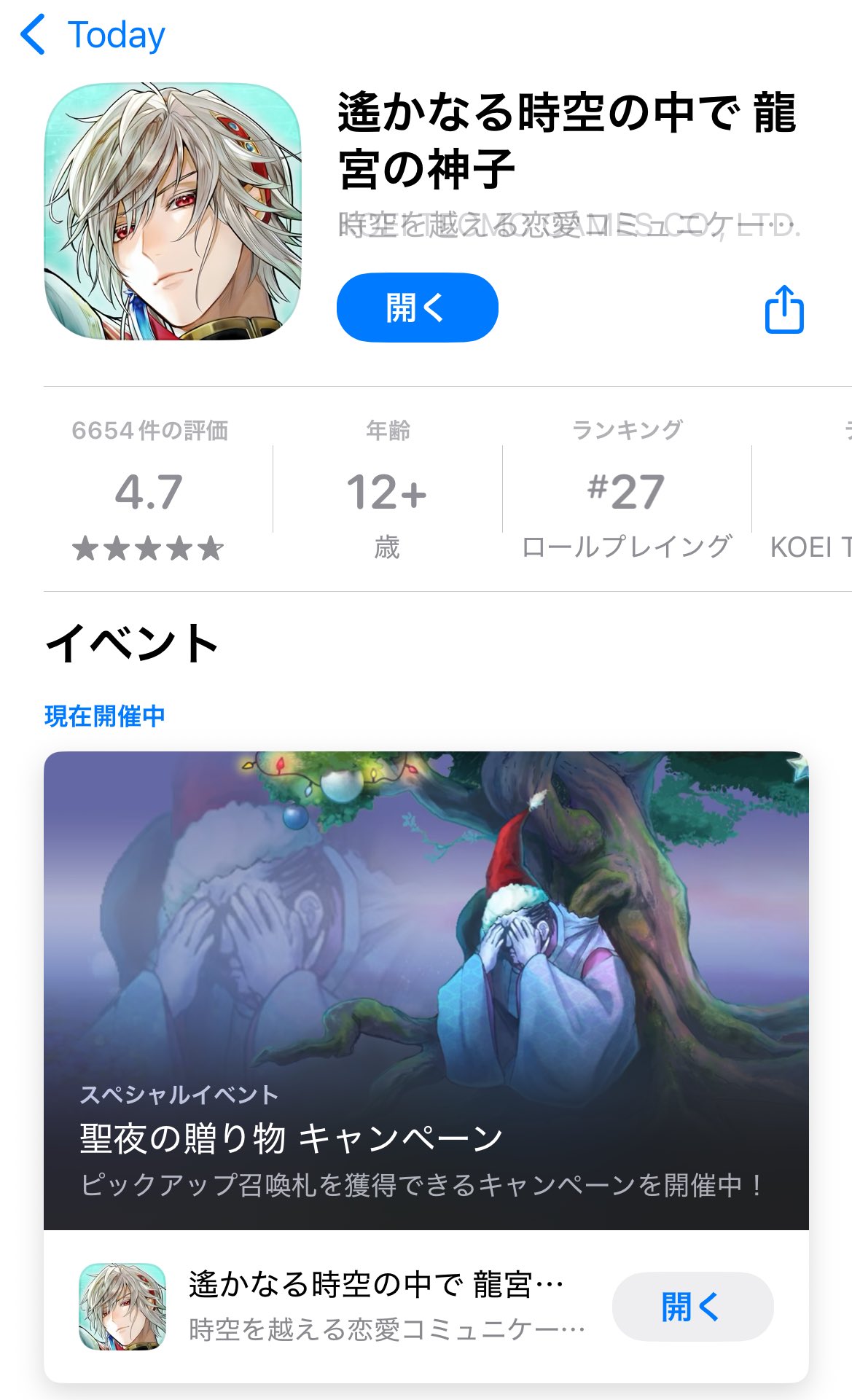Tap the blue 開く button below the title

[x=417, y=308]
